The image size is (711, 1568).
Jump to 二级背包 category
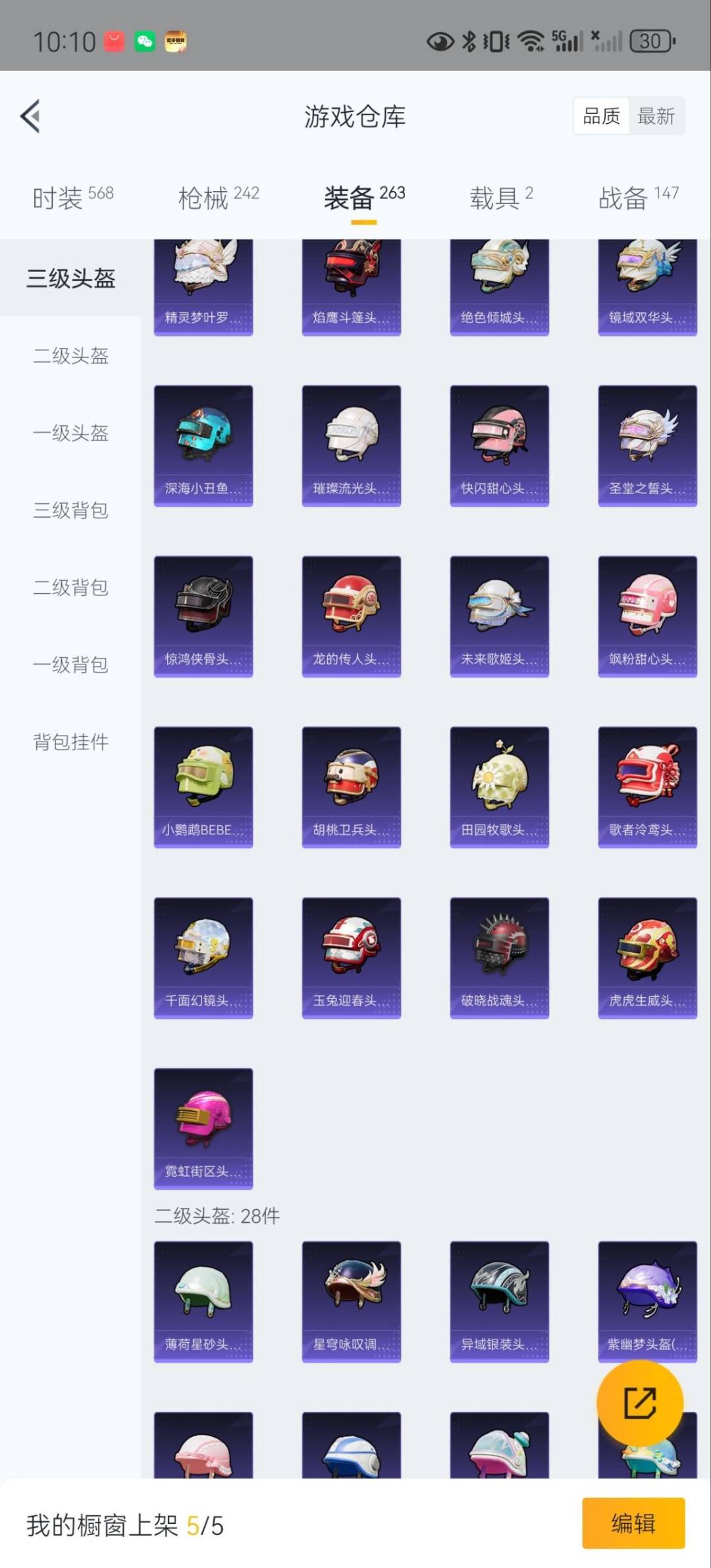coord(70,587)
